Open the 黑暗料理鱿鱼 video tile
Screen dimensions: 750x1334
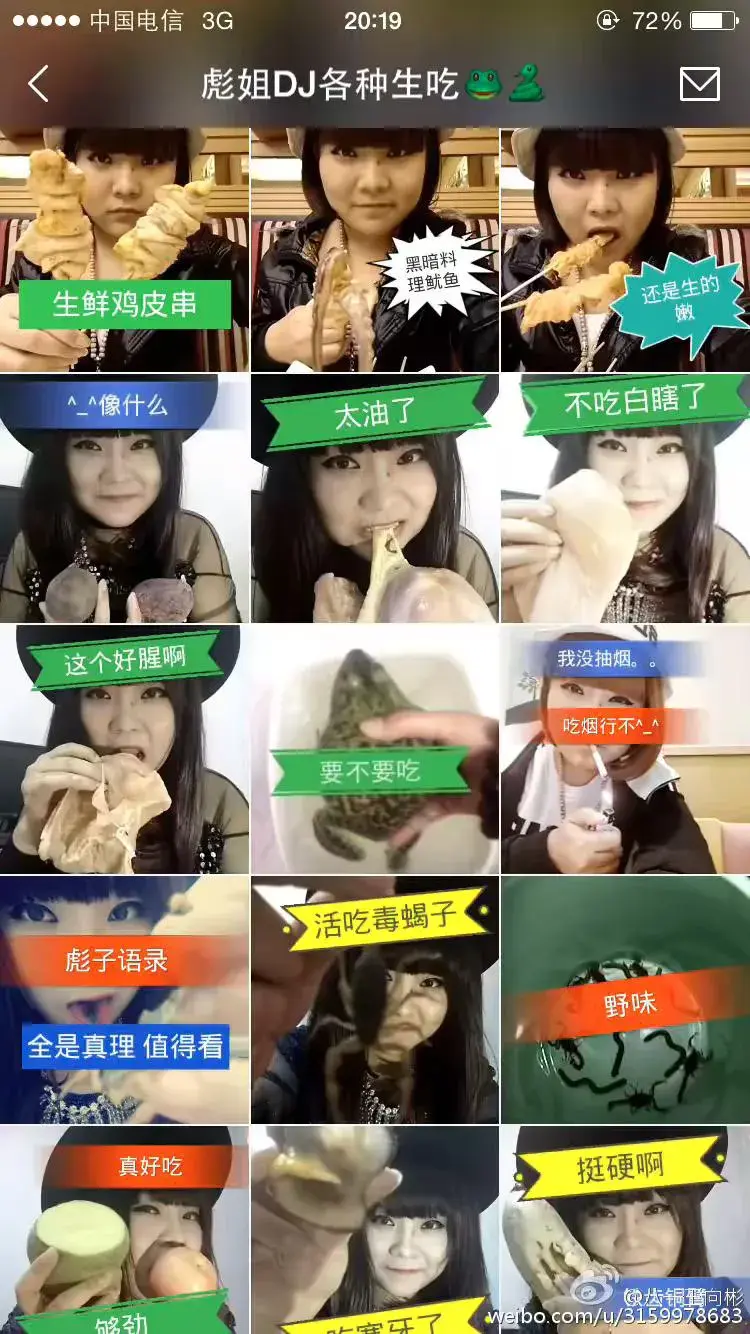[374, 250]
